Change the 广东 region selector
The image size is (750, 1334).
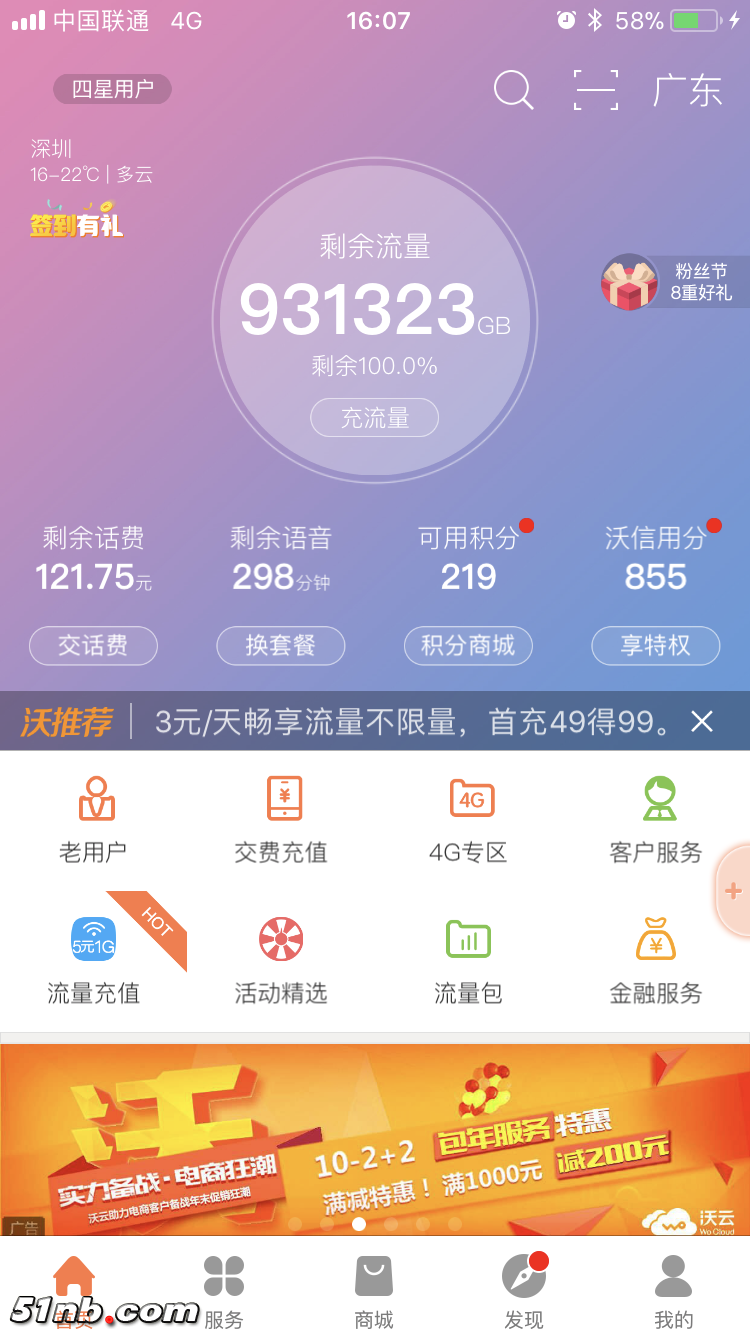click(x=687, y=90)
